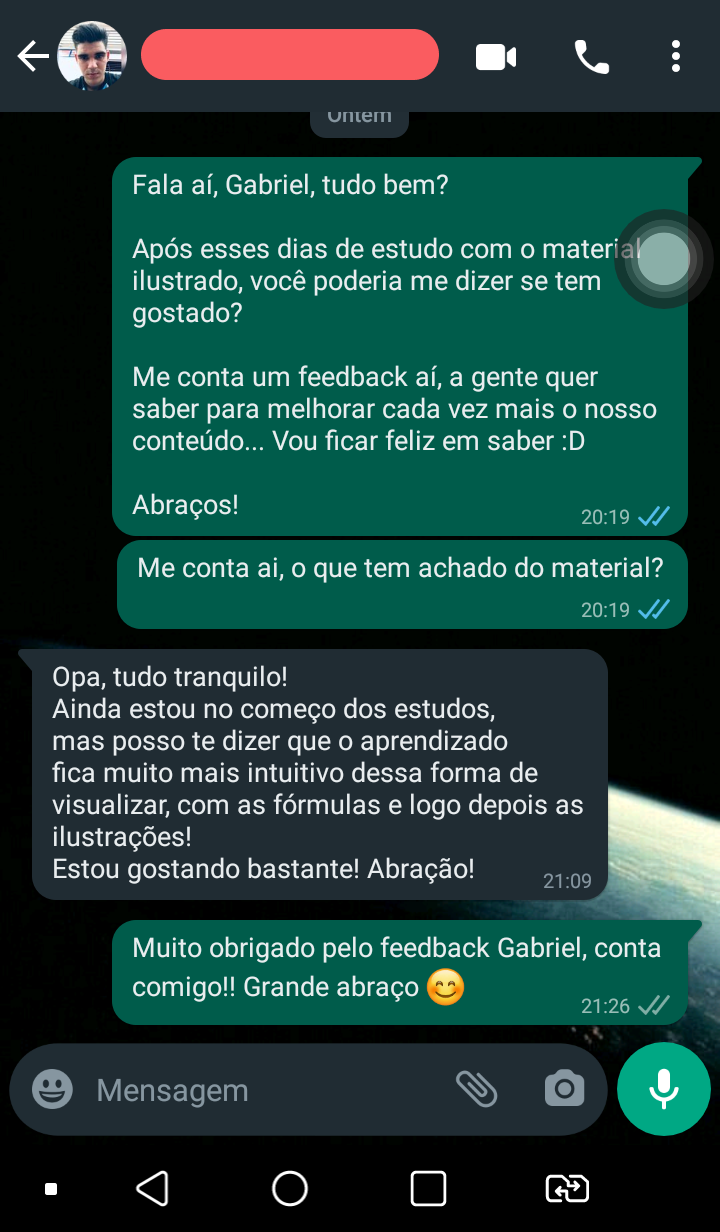
Task: Open the camera to send a photo
Action: [564, 1089]
